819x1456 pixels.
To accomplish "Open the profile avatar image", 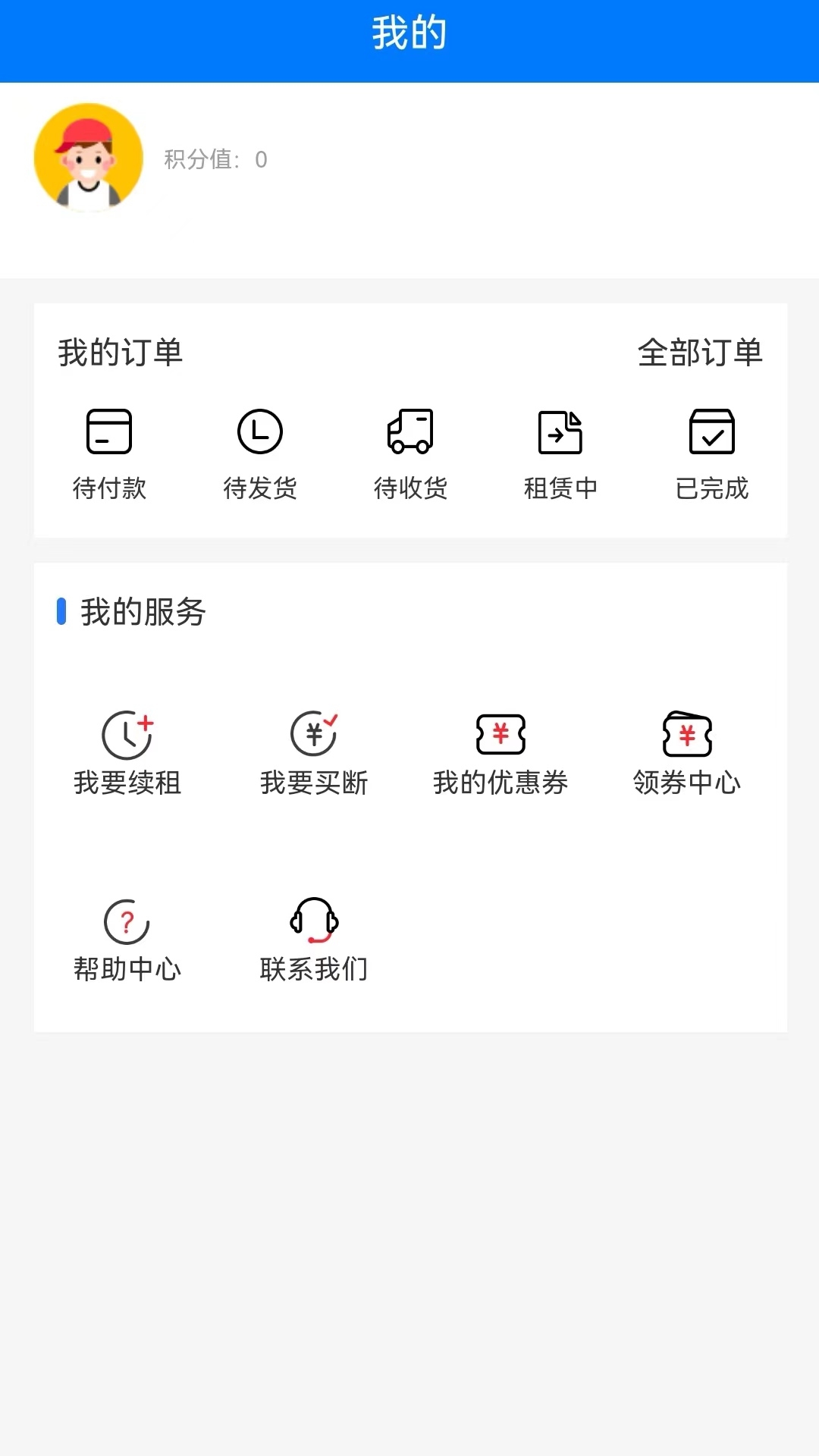I will (88, 157).
